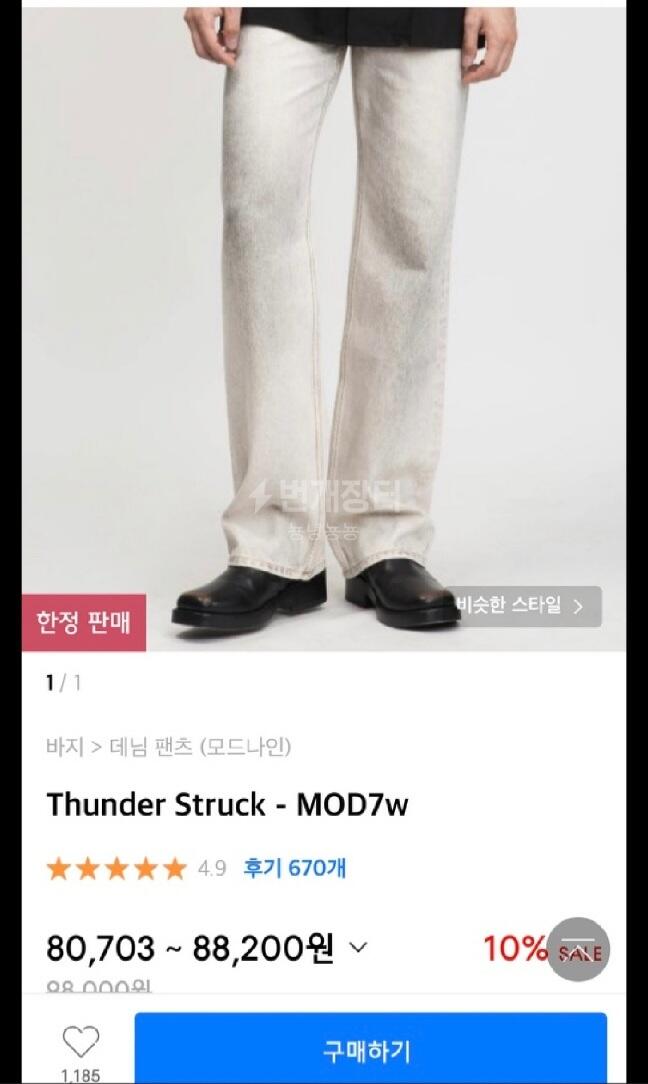
Task: Expand the price range chevron
Action: pyautogui.click(x=358, y=947)
